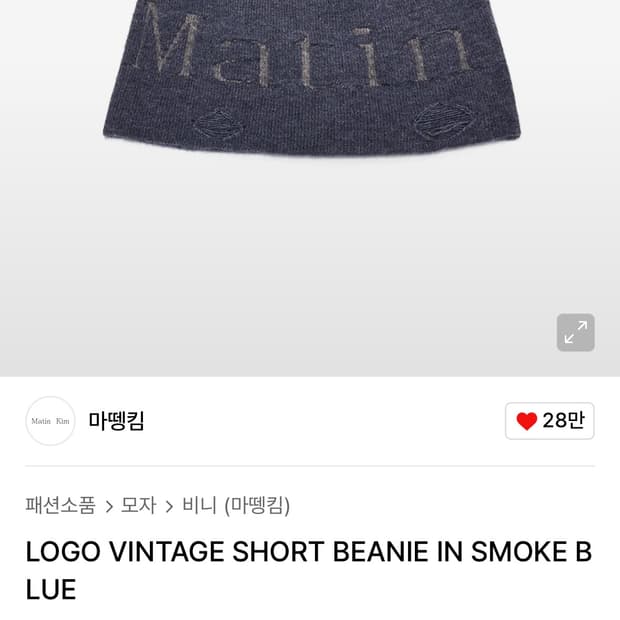Viewport: 620px width, 620px height.
Task: Open the 비니 (마뗑킴) category breadcrumb
Action: click(236, 505)
